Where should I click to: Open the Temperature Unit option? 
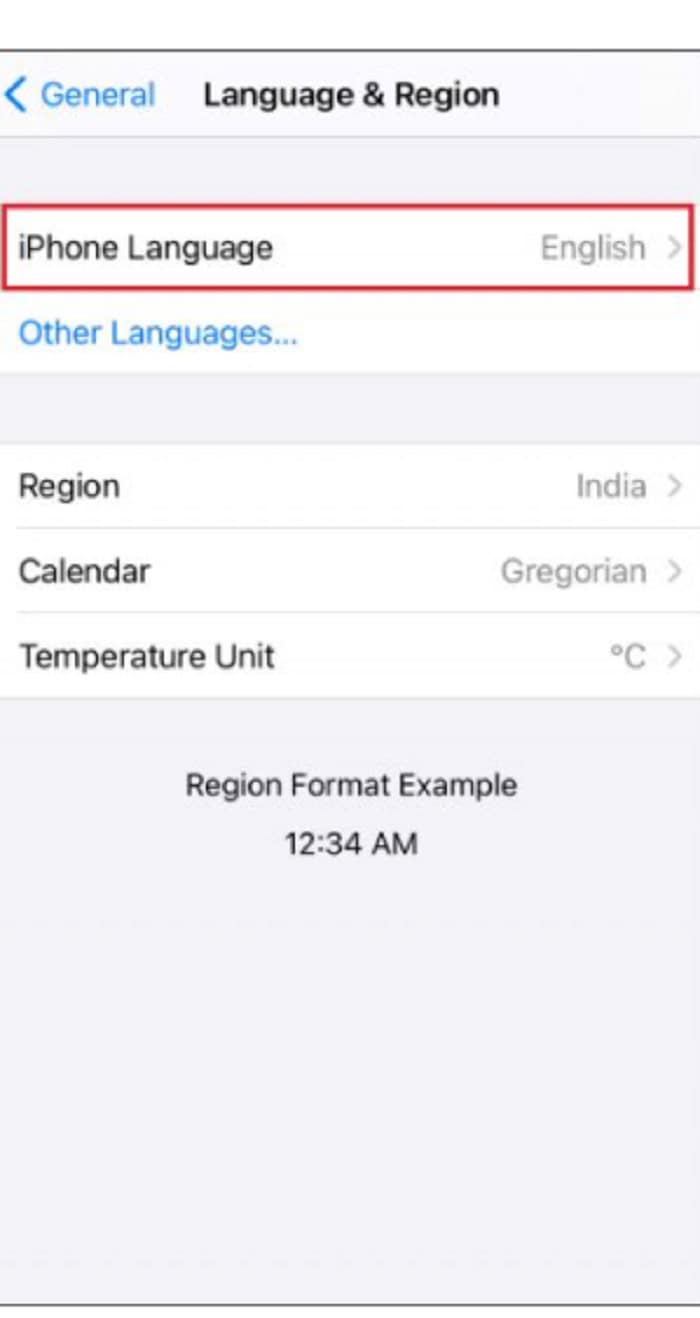tap(350, 656)
